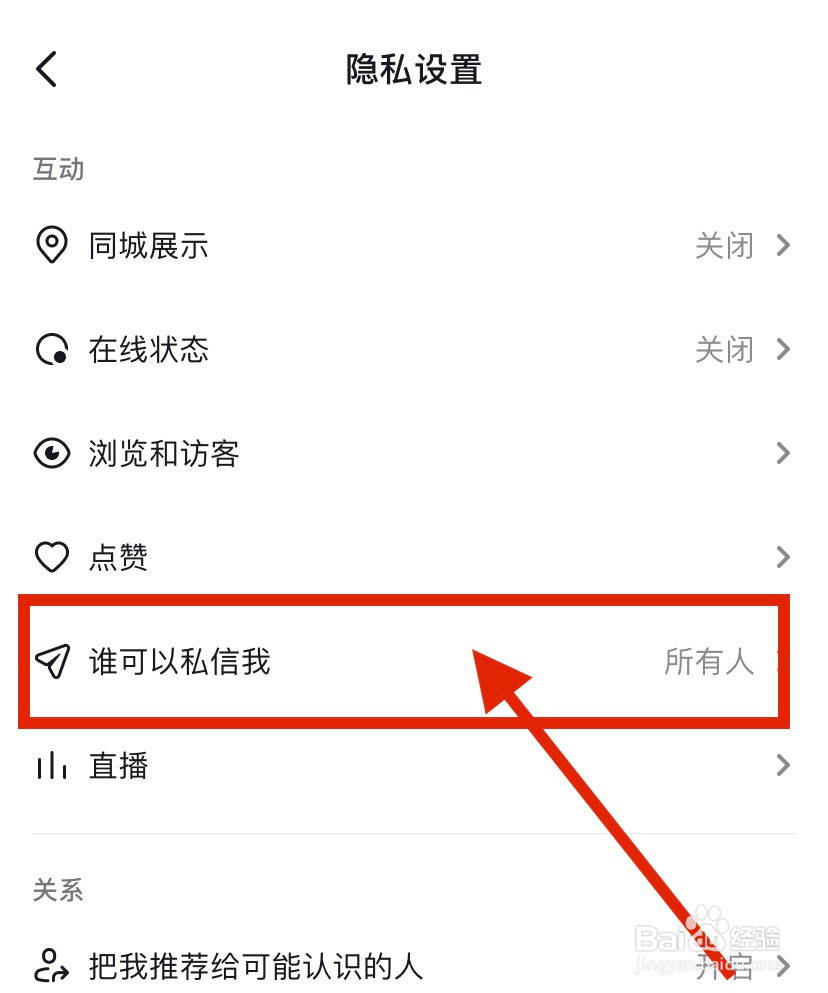
Task: Click the online status circle icon beside 在线状态
Action: pos(52,350)
